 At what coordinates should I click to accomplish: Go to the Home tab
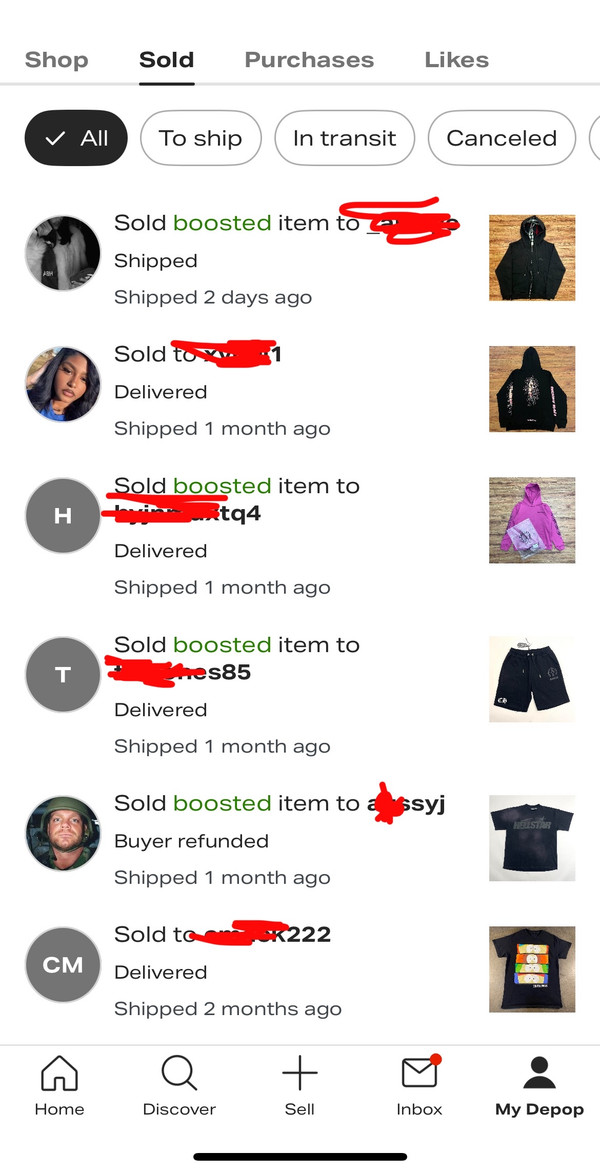(x=59, y=1085)
